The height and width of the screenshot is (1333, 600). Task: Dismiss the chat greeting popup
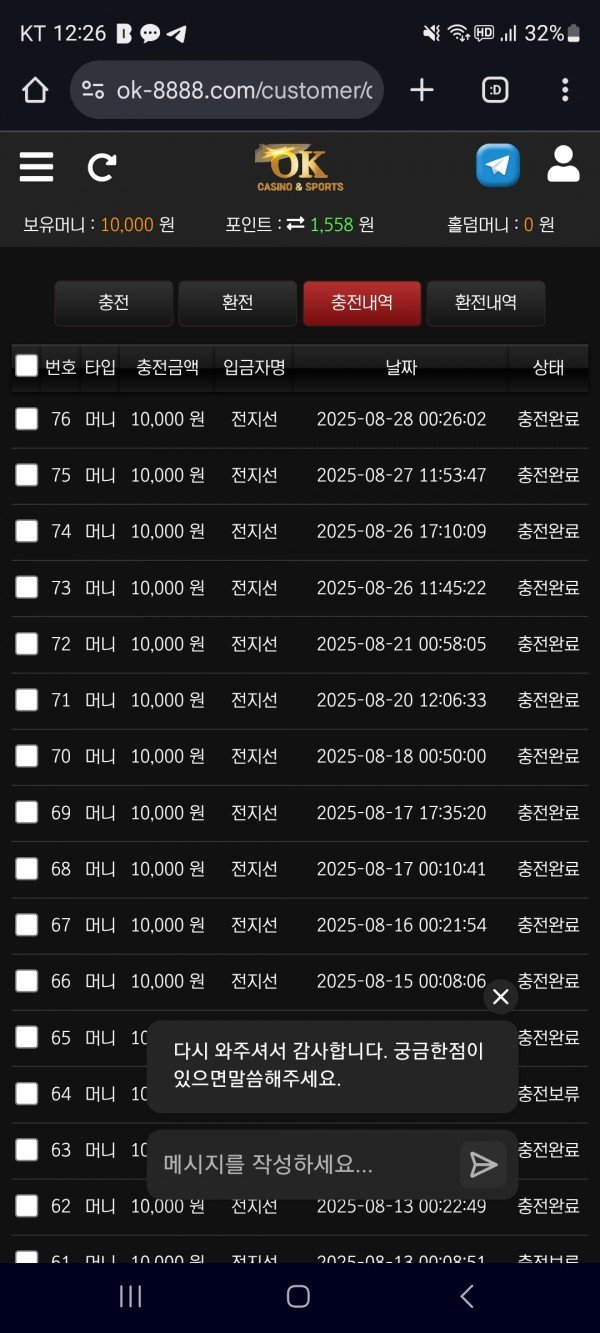pos(501,996)
